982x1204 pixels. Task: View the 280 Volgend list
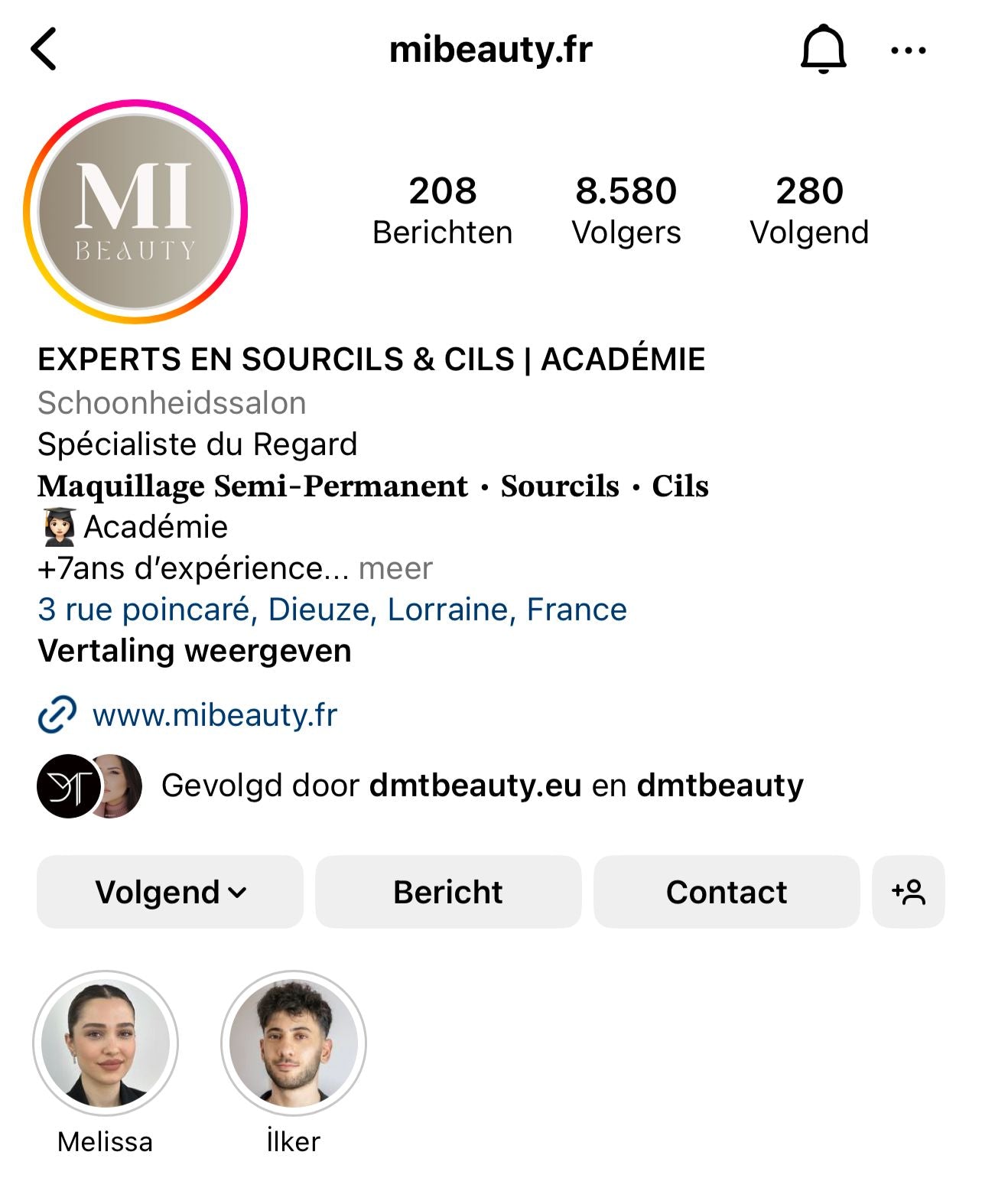(809, 210)
